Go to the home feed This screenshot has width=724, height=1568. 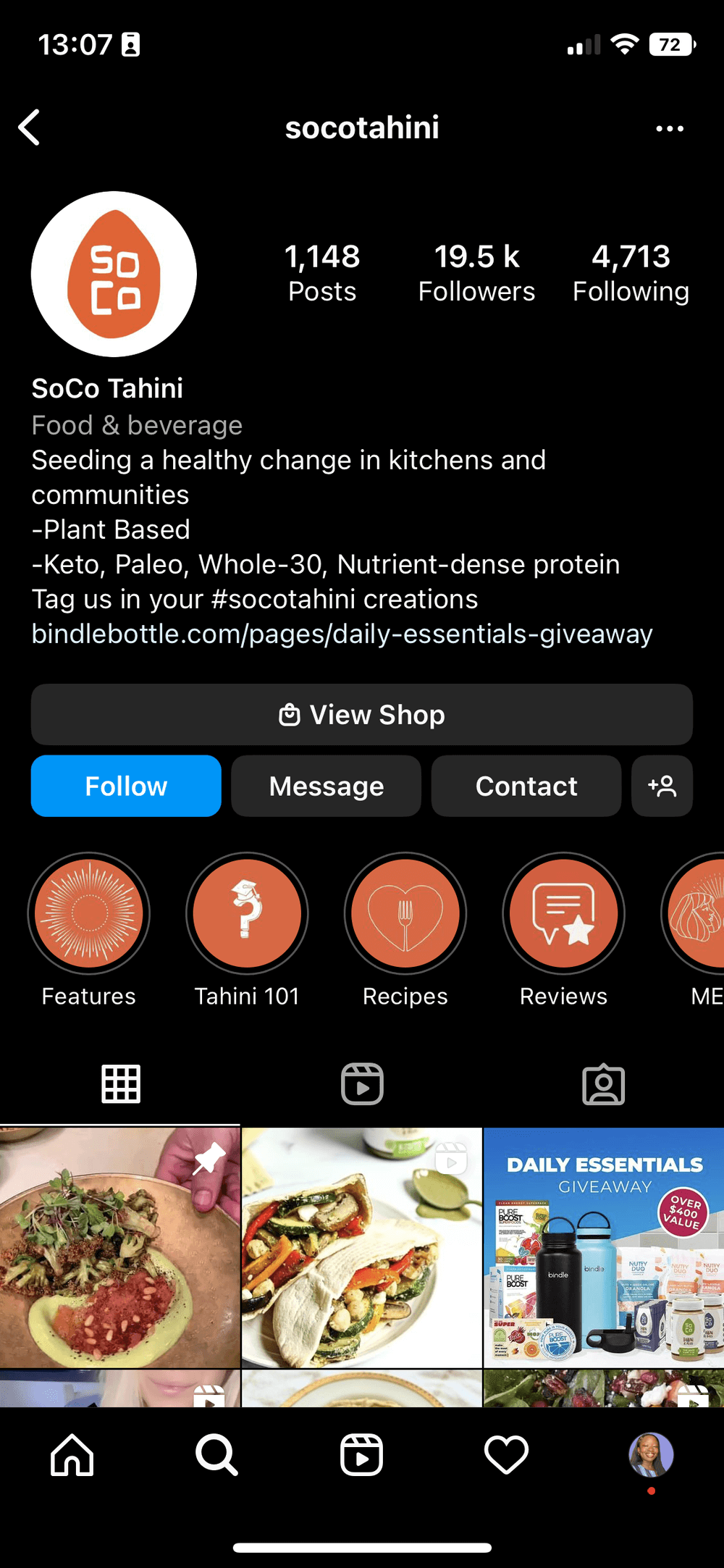pos(72,1455)
